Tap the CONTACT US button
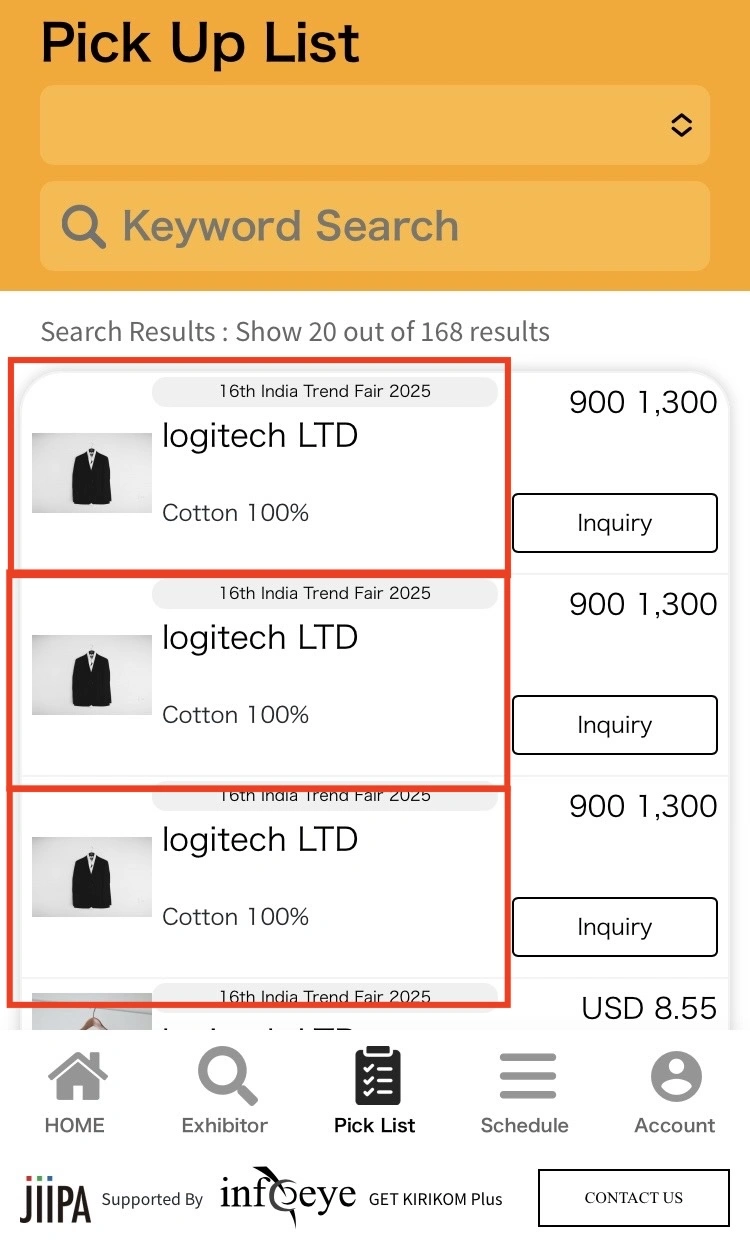This screenshot has width=750, height=1250. [634, 1198]
